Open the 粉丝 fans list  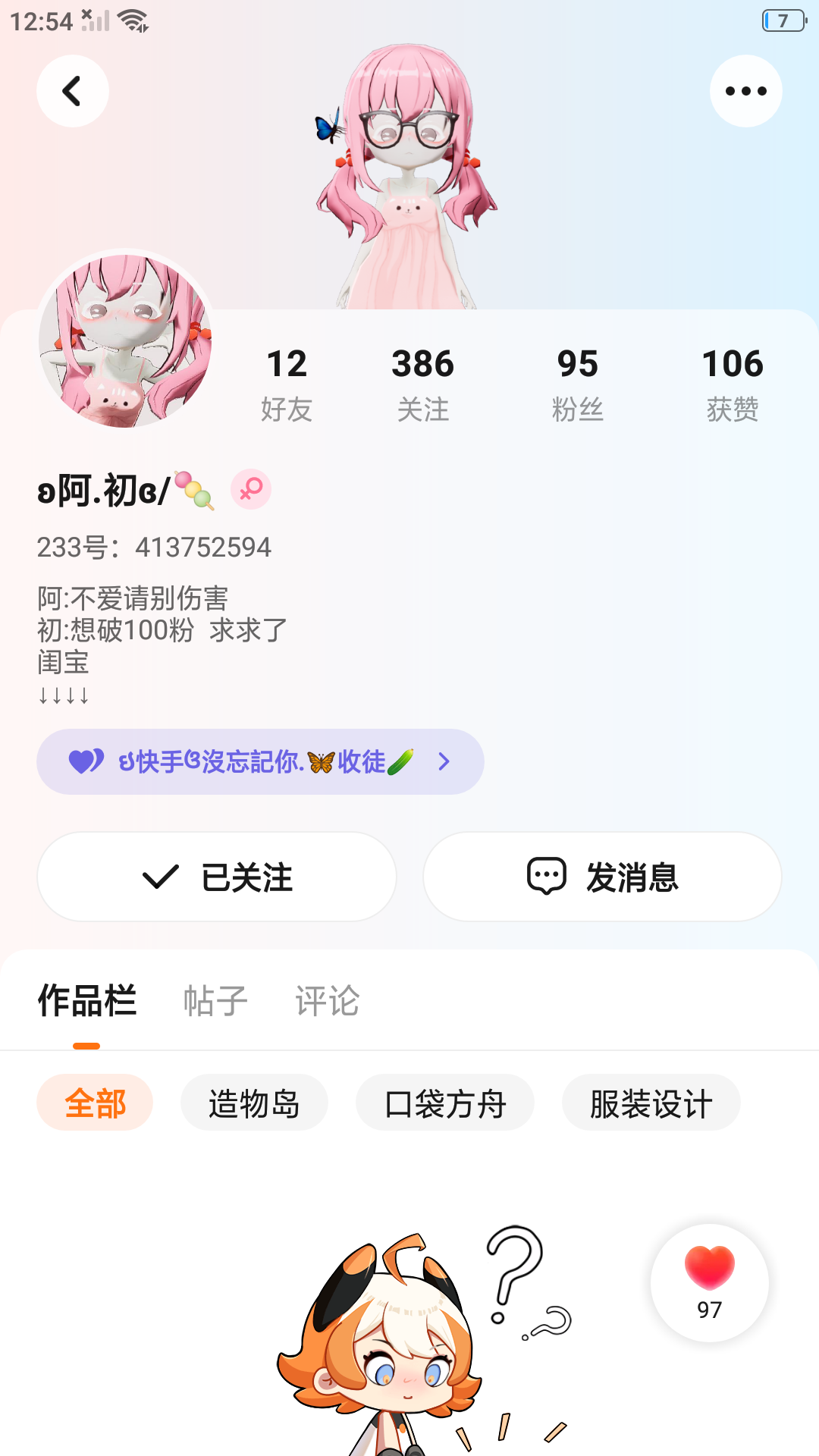[x=577, y=384]
